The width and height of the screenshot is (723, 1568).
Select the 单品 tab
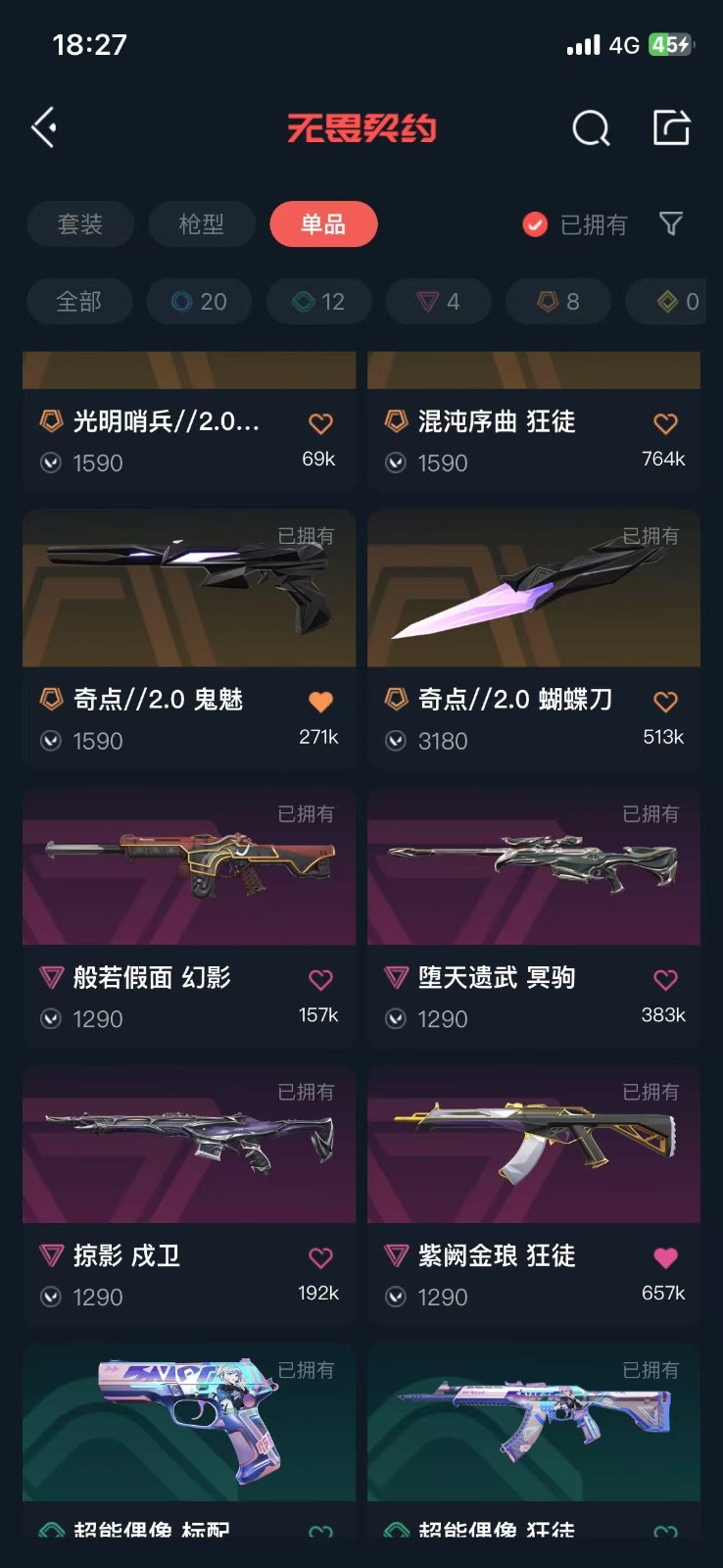(323, 224)
